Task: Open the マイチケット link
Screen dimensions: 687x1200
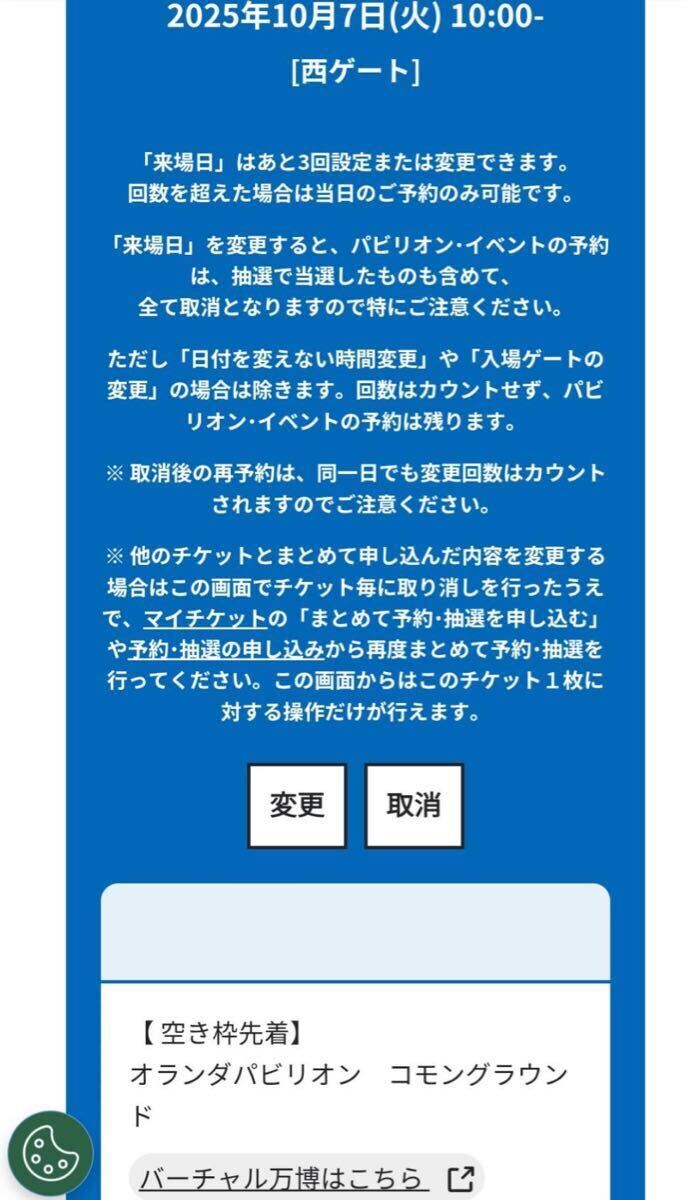Action: tap(206, 618)
